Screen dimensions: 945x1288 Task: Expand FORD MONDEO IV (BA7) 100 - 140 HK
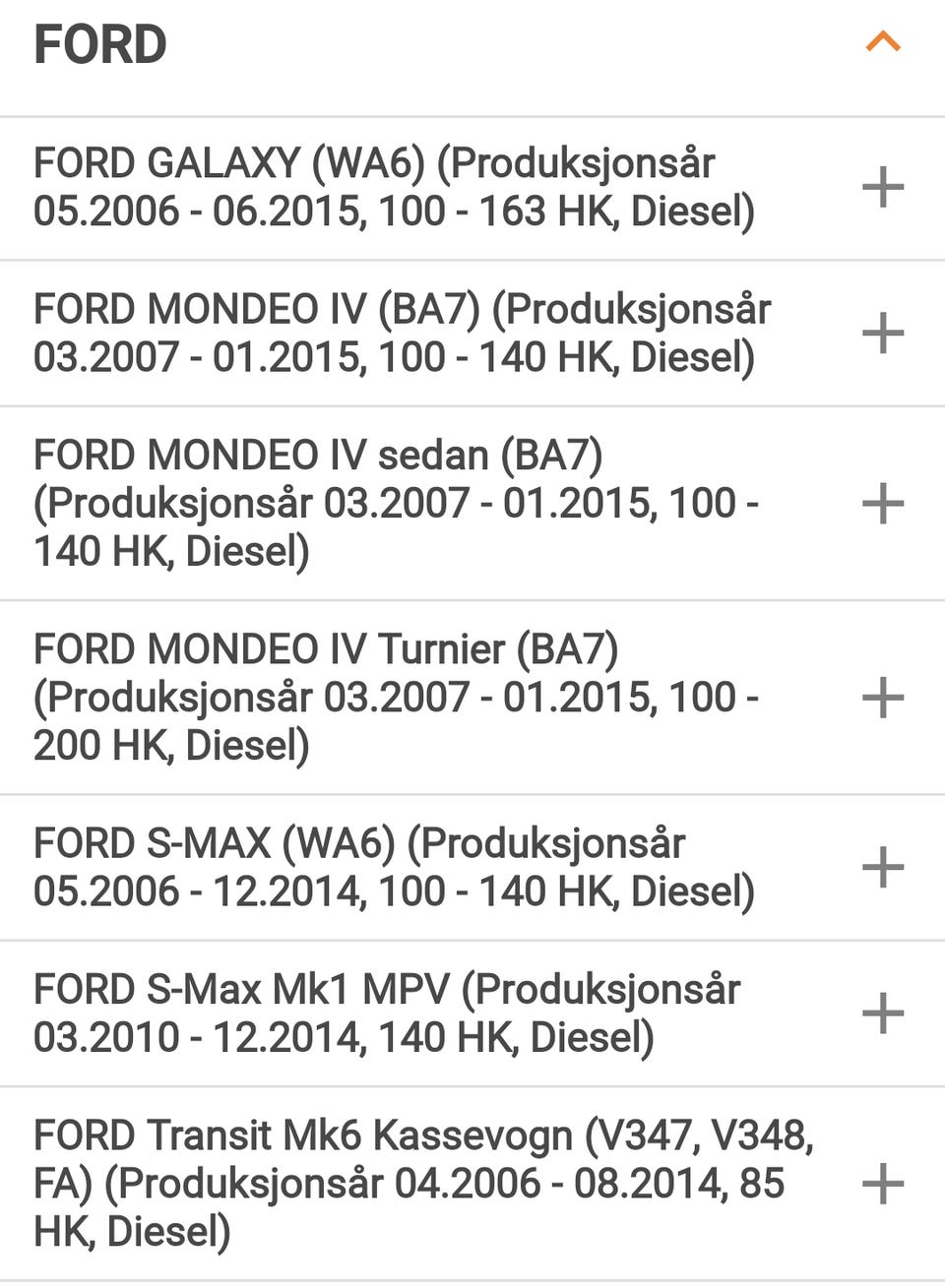tap(882, 333)
